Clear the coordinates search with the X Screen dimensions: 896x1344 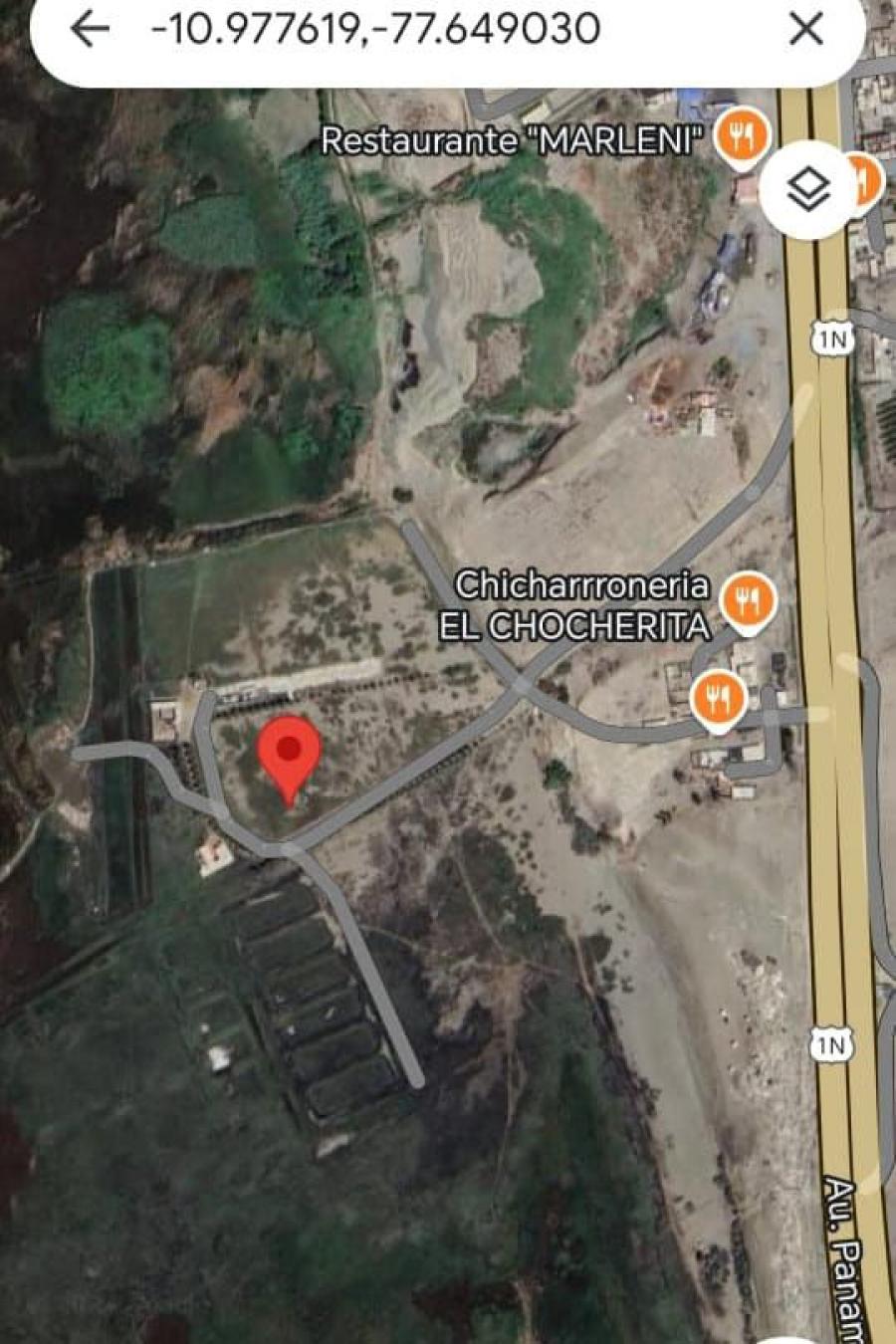[805, 29]
